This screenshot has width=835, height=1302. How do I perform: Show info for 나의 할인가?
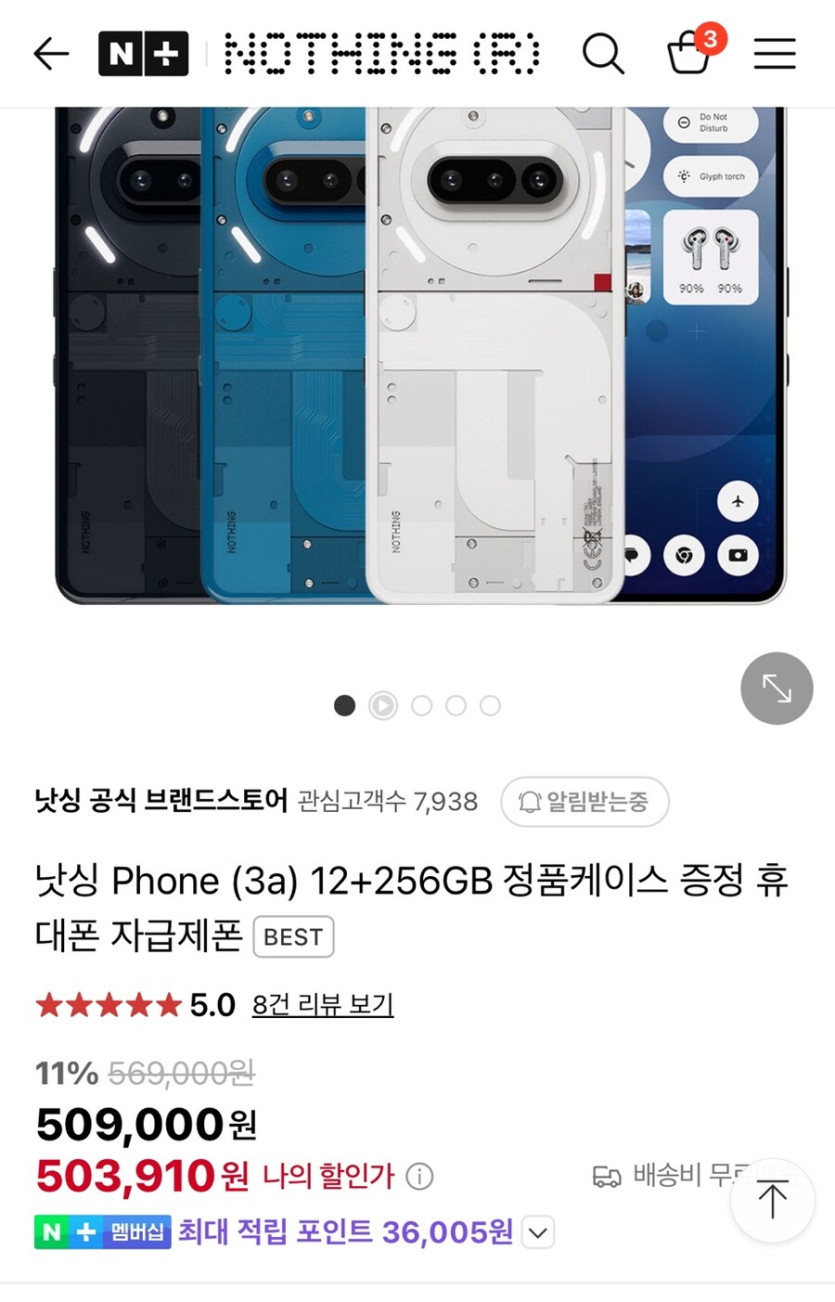(x=420, y=1177)
